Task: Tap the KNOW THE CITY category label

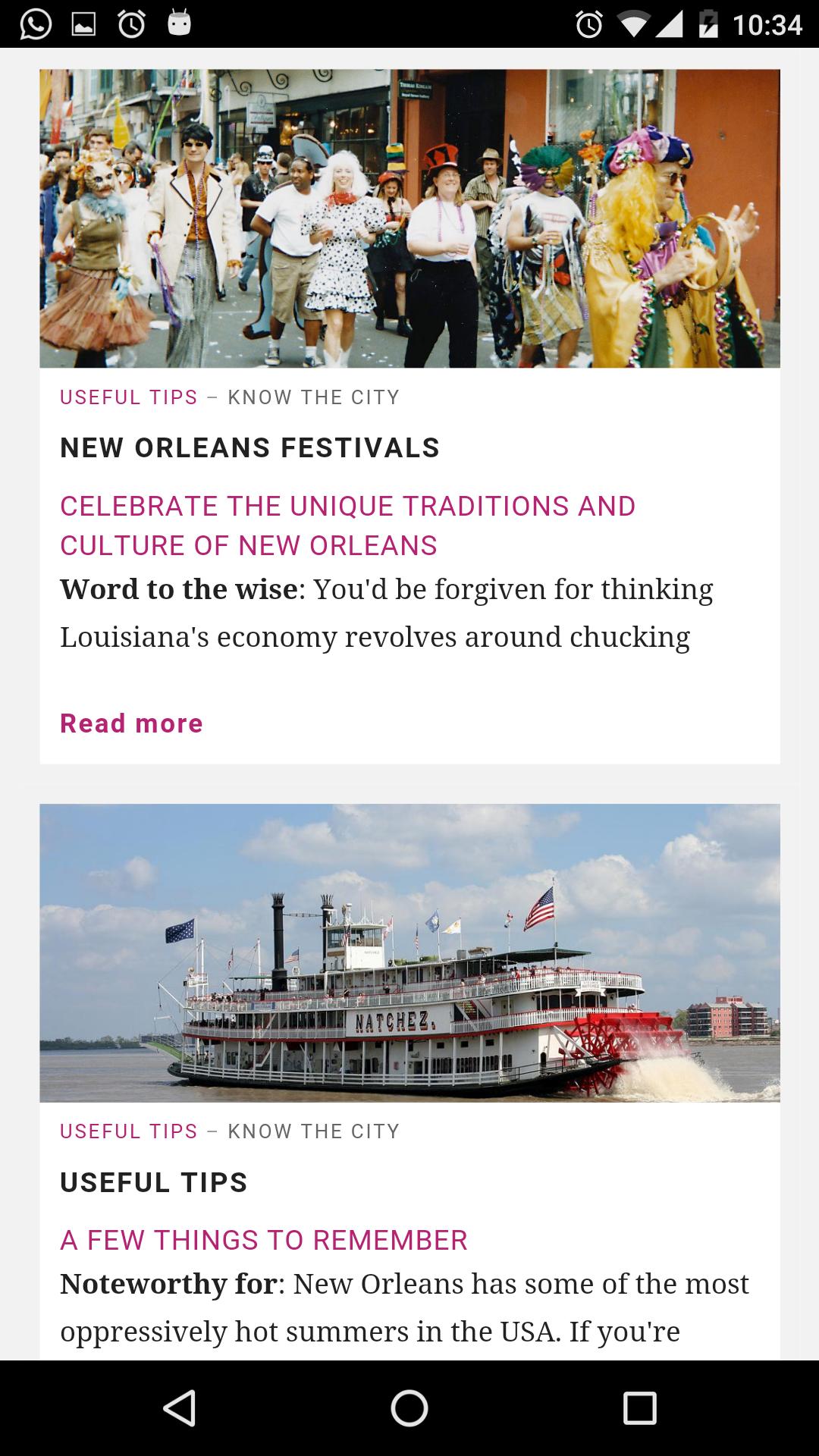Action: click(314, 395)
